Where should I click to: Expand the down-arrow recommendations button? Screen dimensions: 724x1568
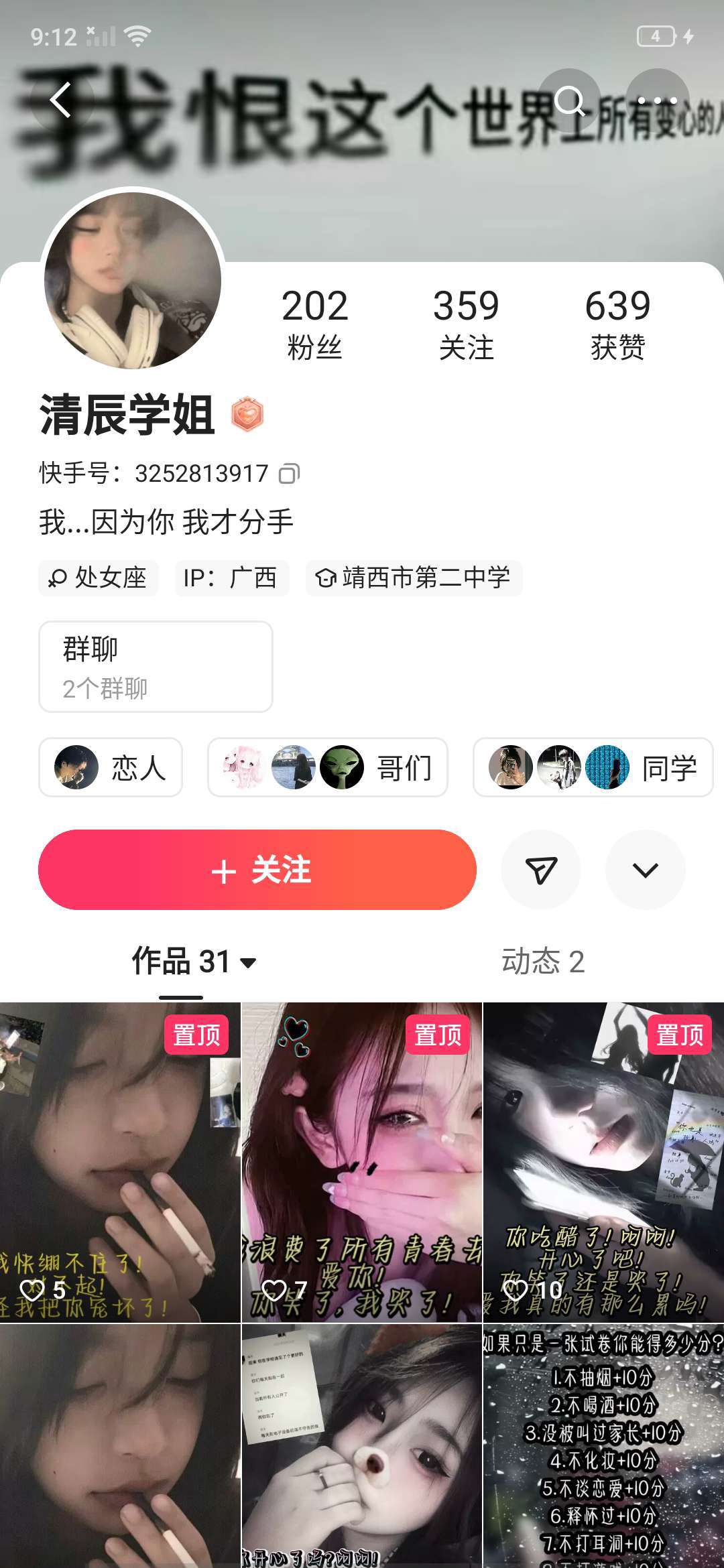[645, 870]
